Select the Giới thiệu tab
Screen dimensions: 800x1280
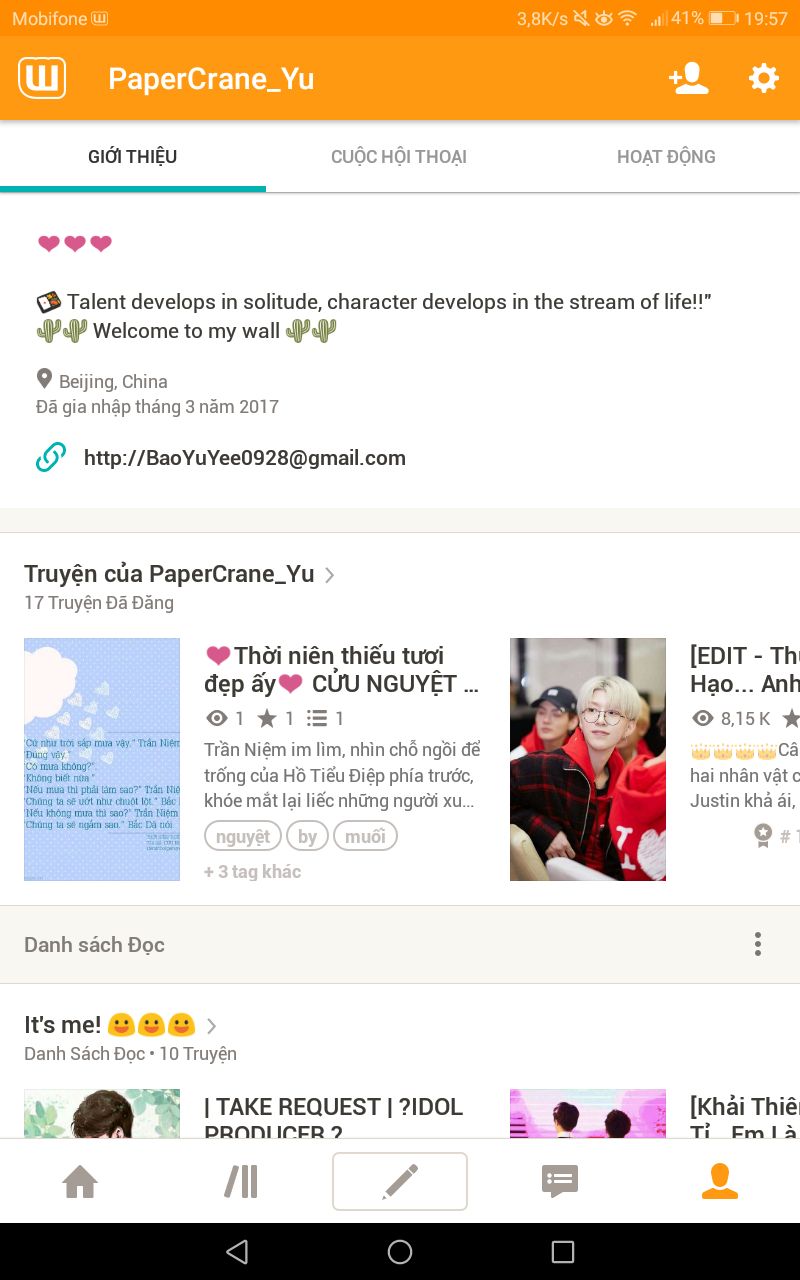click(133, 156)
